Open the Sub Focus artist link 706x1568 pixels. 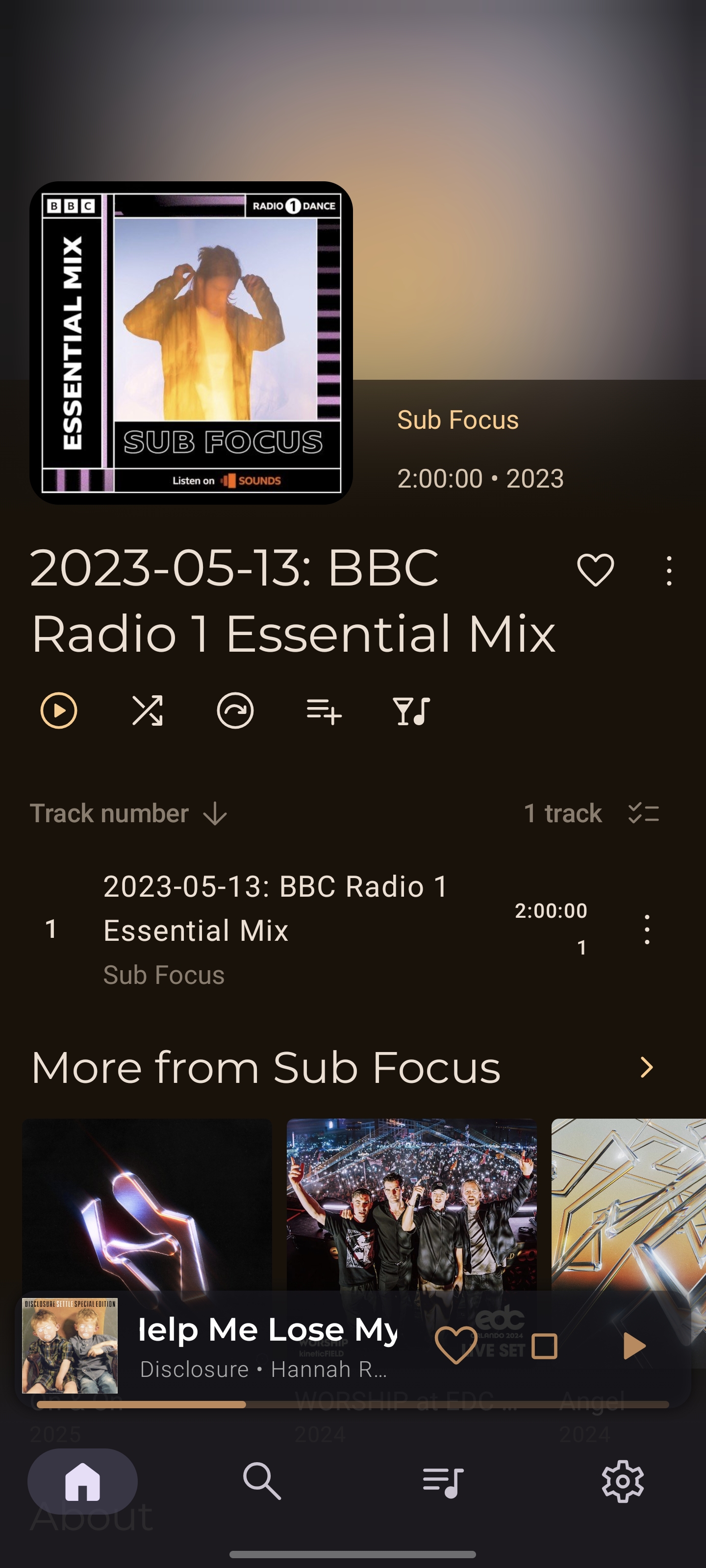(457, 420)
